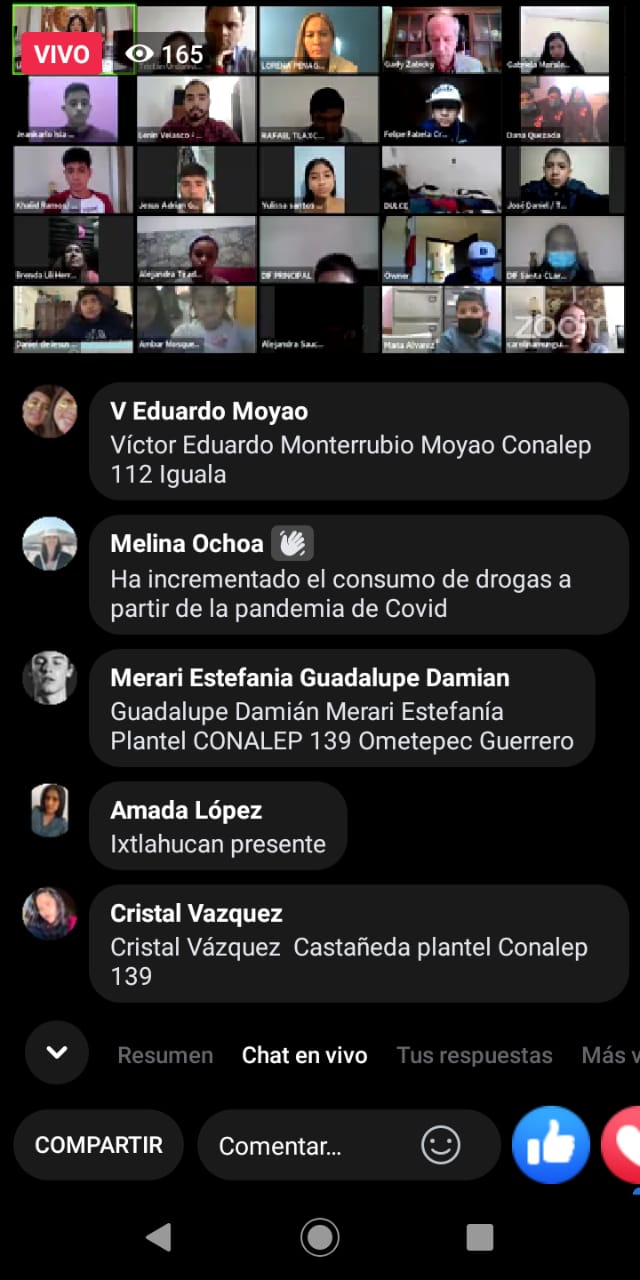This screenshot has height=1280, width=640.
Task: Open the emoji picker in comment box
Action: coord(440,1145)
